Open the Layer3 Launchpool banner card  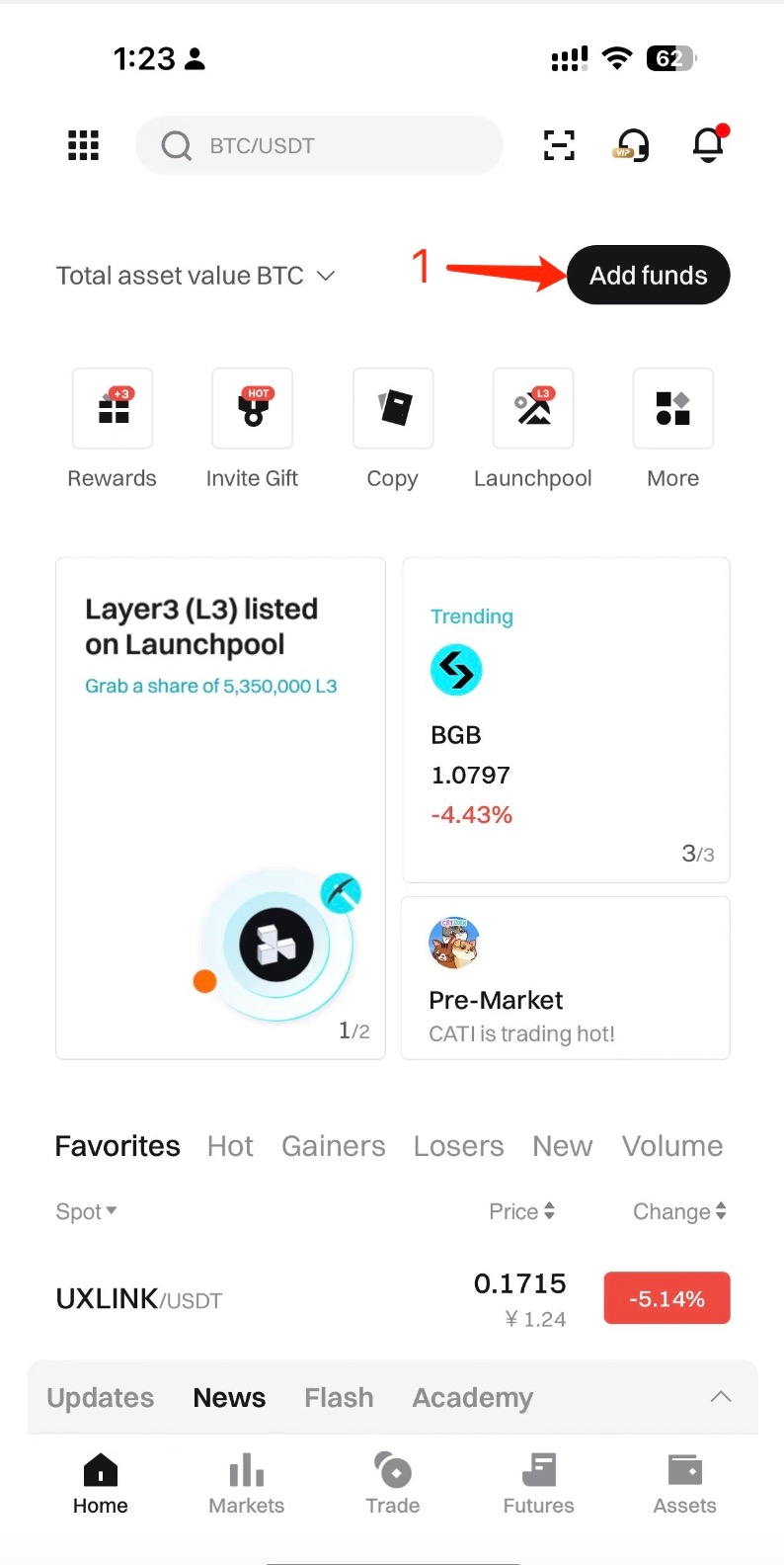click(x=220, y=808)
